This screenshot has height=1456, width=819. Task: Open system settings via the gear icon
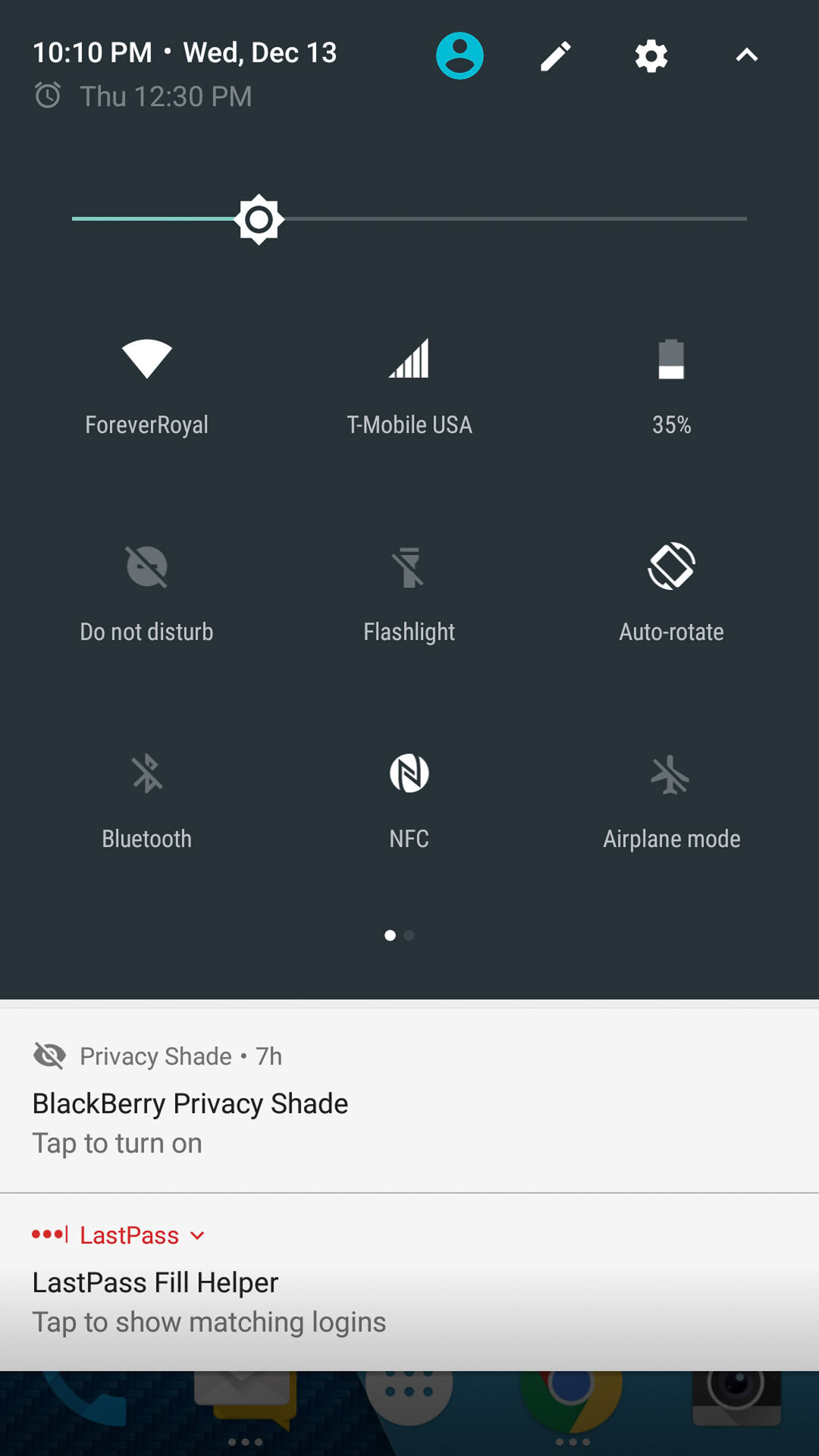[x=651, y=55]
